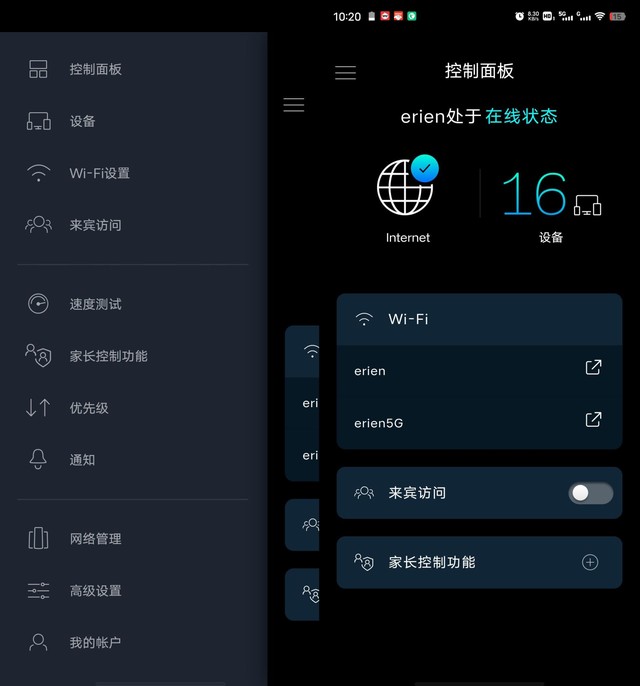Open share link for erien5G network
The height and width of the screenshot is (686, 640).
coord(593,420)
